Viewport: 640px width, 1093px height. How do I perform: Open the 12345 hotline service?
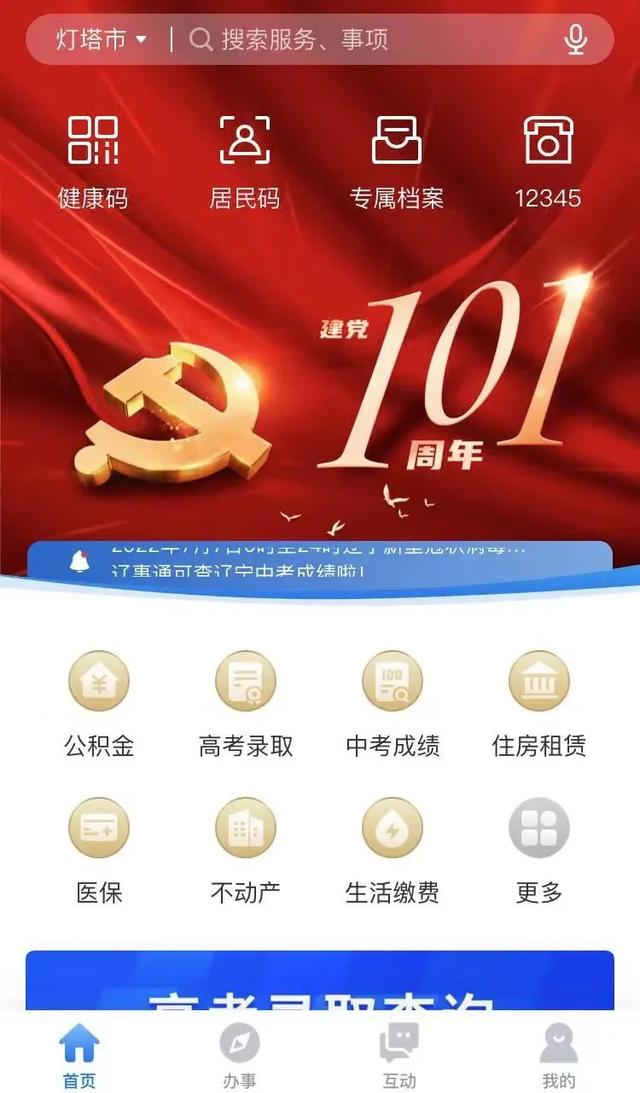pos(547,160)
